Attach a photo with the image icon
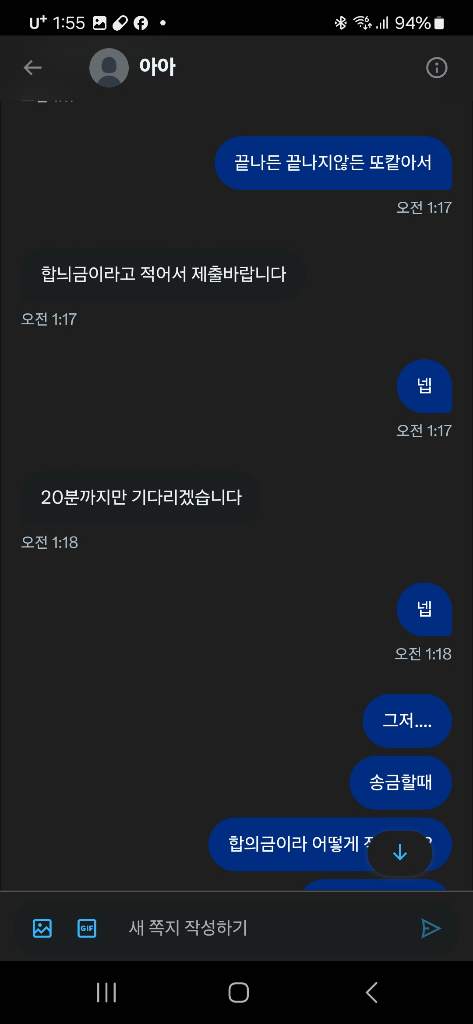This screenshot has height=1024, width=473. (42, 928)
